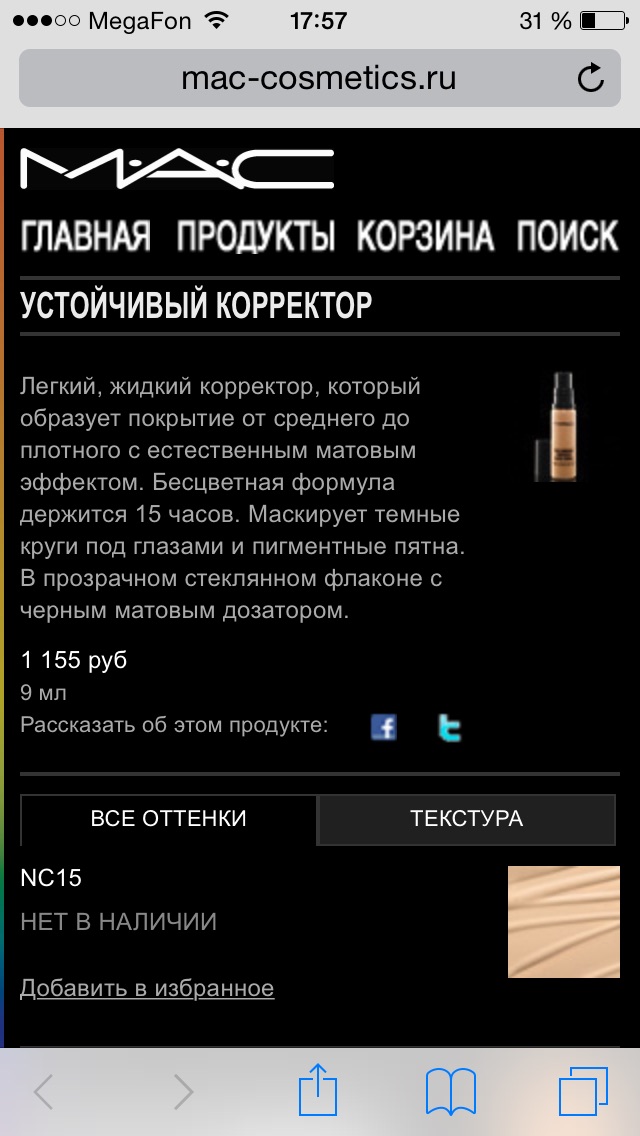Image resolution: width=640 pixels, height=1136 pixels.
Task: Open the Safari share sheet
Action: (x=318, y=1090)
